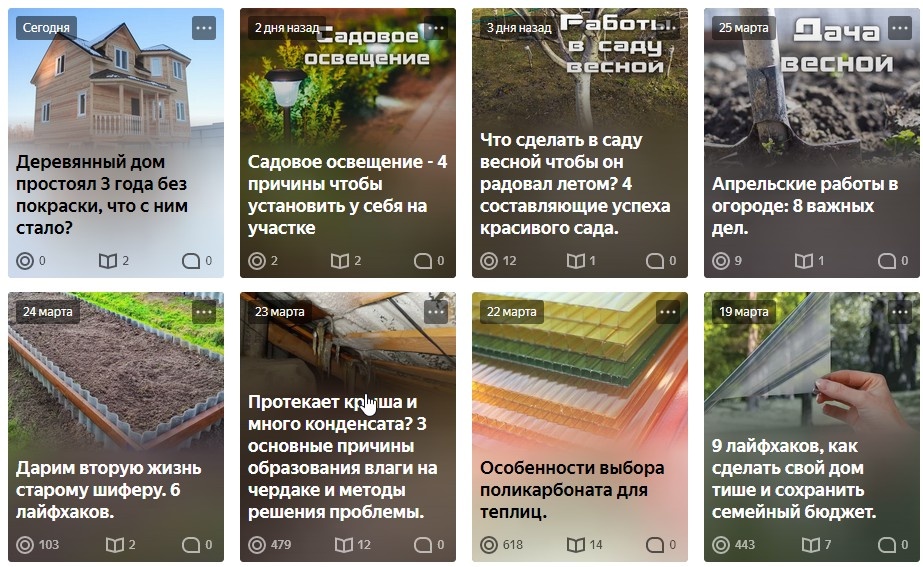Open three-dot menu on the 9 lifehacks card
This screenshot has width=923, height=567.
coord(900,312)
